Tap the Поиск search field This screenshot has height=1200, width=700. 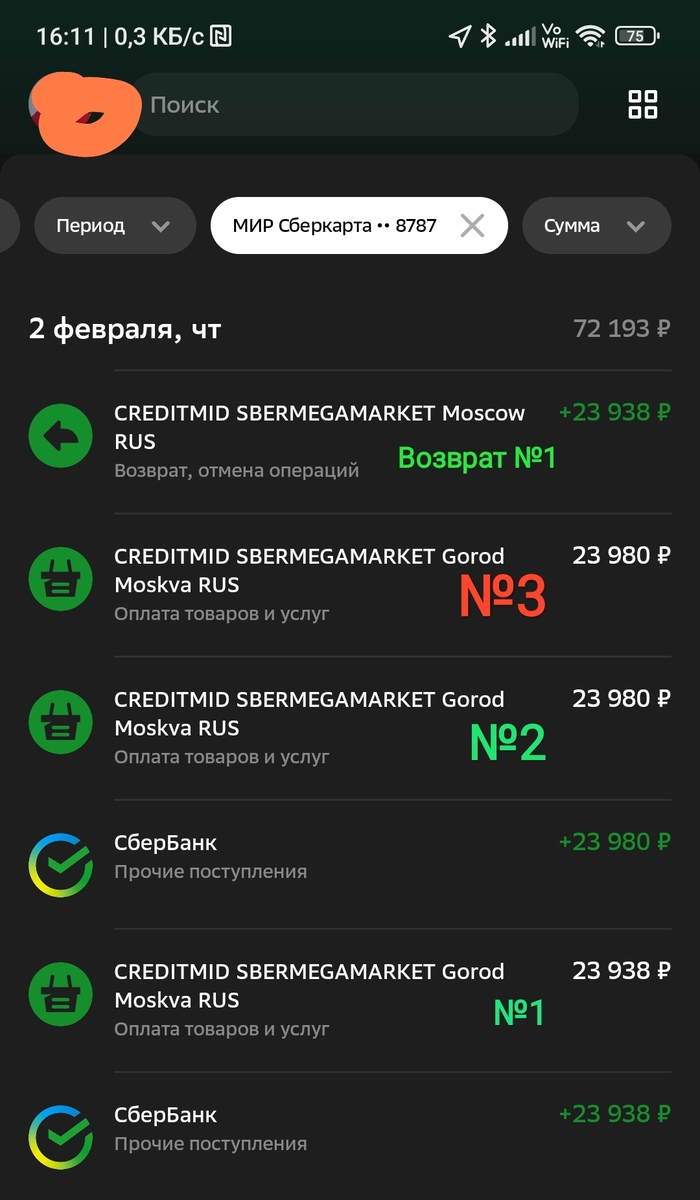point(360,105)
